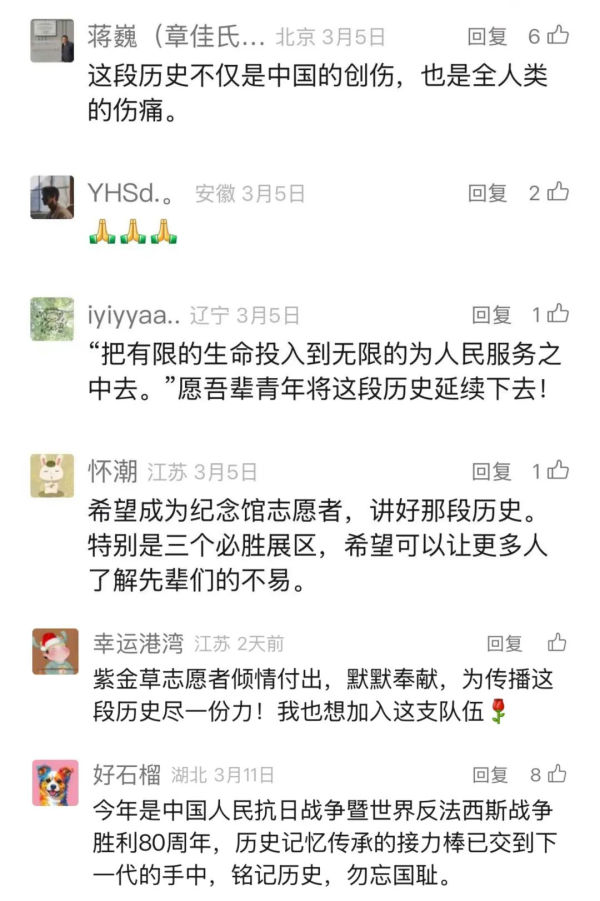600x901 pixels.
Task: Open YHSd's profile avatar
Action: (x=52, y=197)
